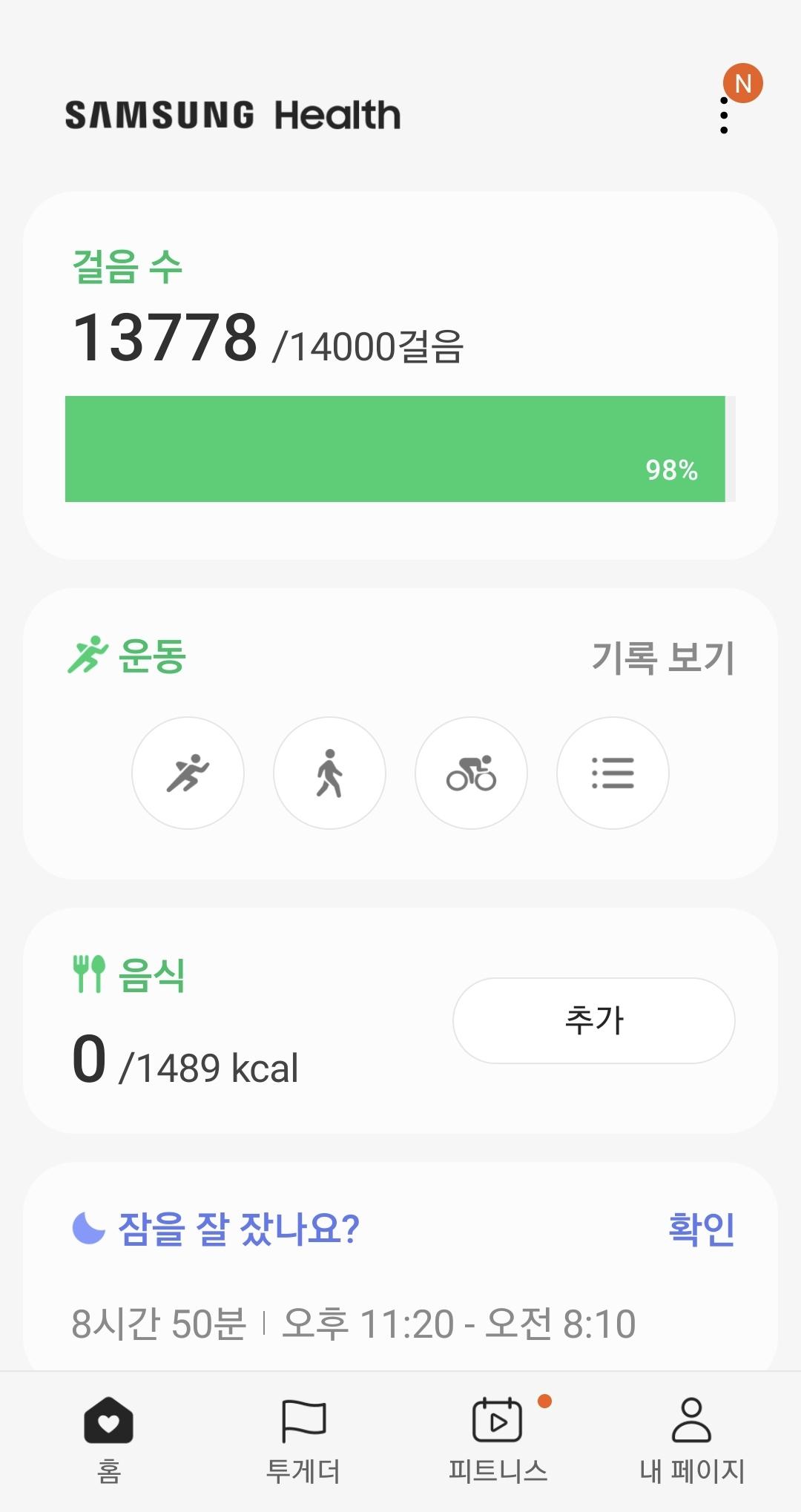Image resolution: width=801 pixels, height=1512 pixels.
Task: Switch to the 투게더 tab
Action: (x=303, y=1439)
